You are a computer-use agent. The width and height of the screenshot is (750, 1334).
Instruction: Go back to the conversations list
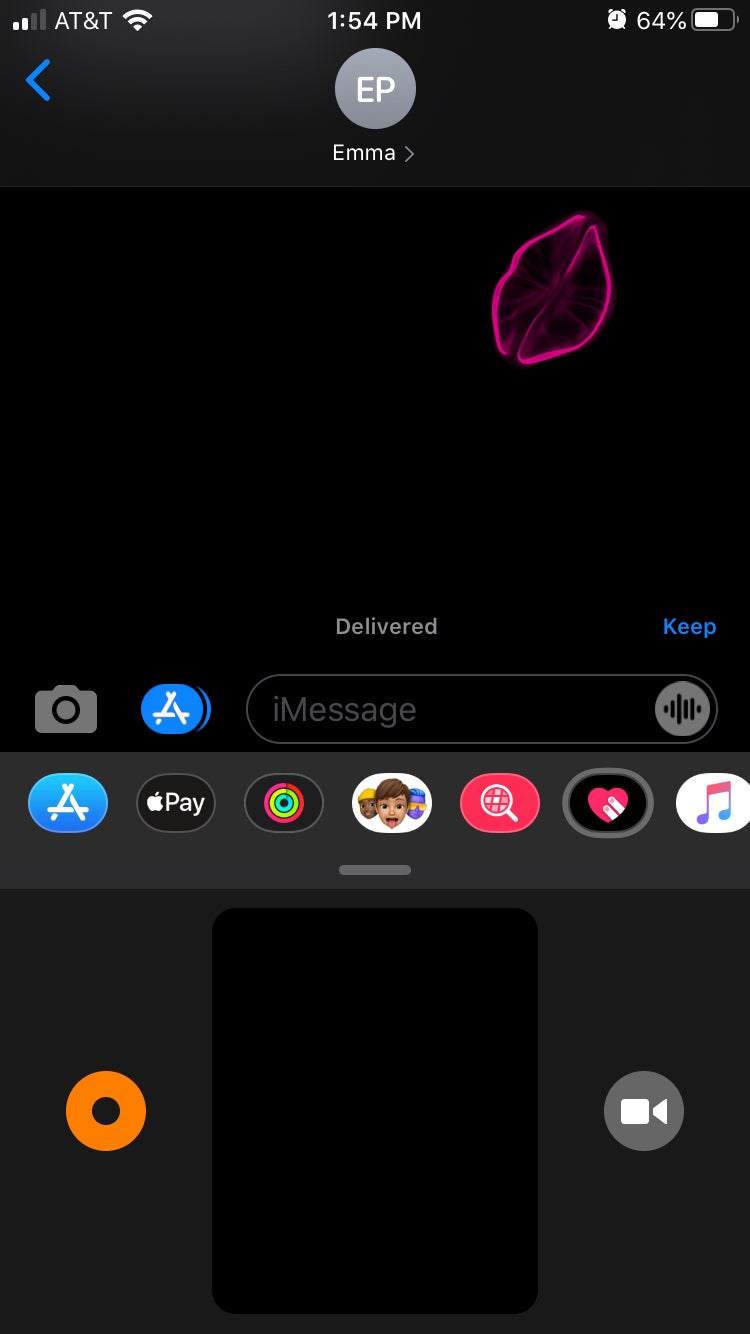(38, 80)
